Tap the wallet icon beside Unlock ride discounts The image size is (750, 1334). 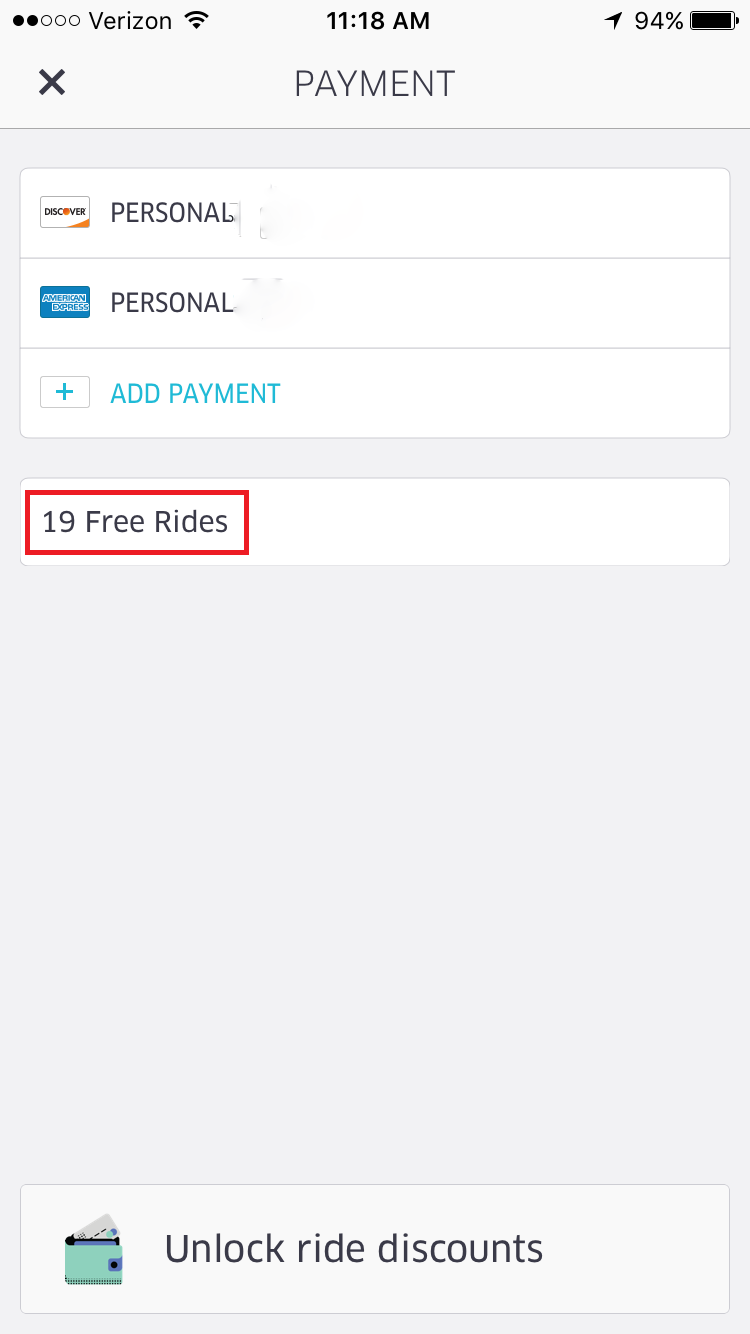(x=94, y=1248)
